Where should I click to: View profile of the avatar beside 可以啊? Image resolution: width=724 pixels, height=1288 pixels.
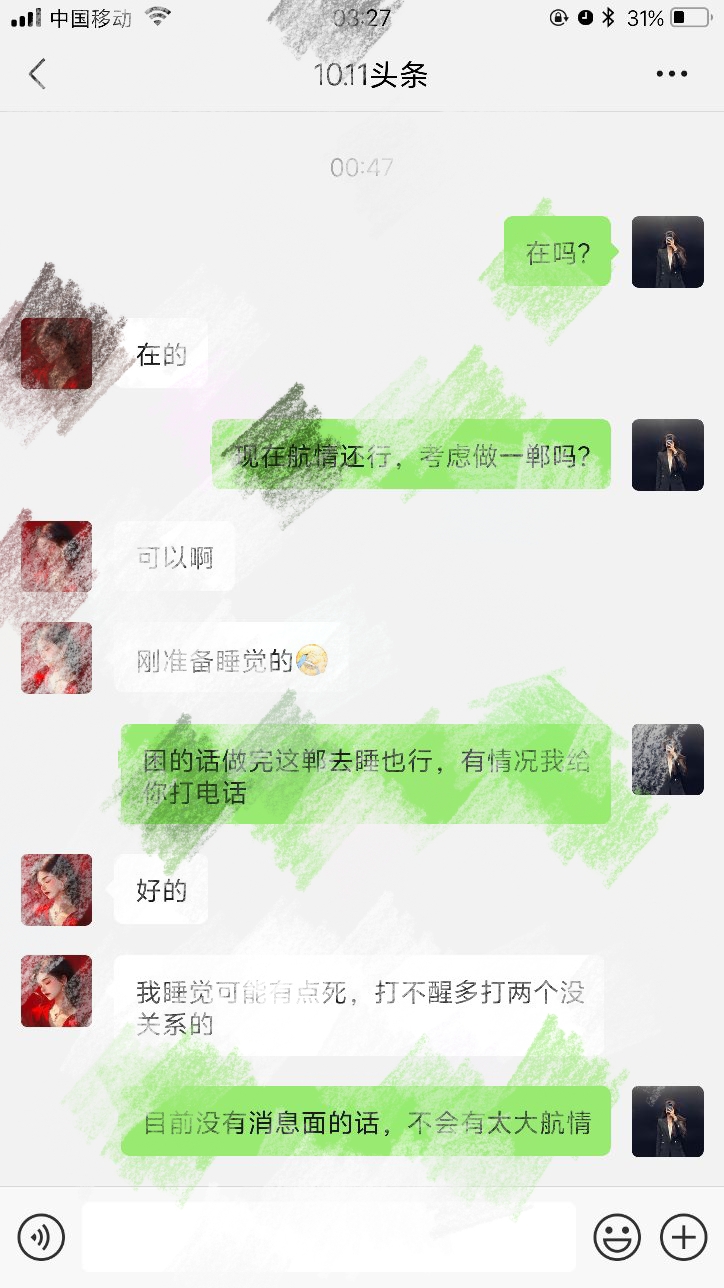pos(56,556)
